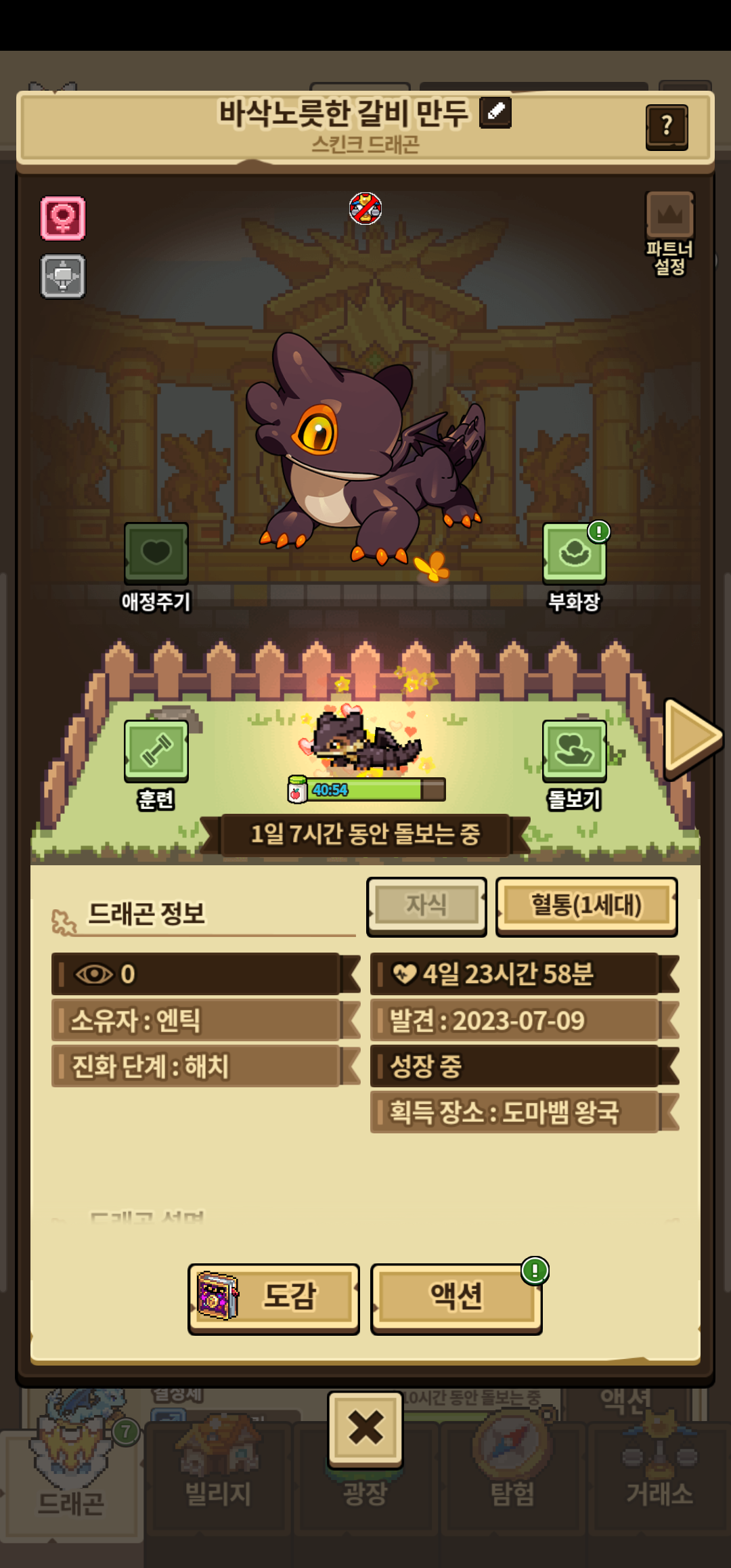Viewport: 731px width, 1568px height.
Task: Go to next dragon with the arrow
Action: pyautogui.click(x=692, y=736)
